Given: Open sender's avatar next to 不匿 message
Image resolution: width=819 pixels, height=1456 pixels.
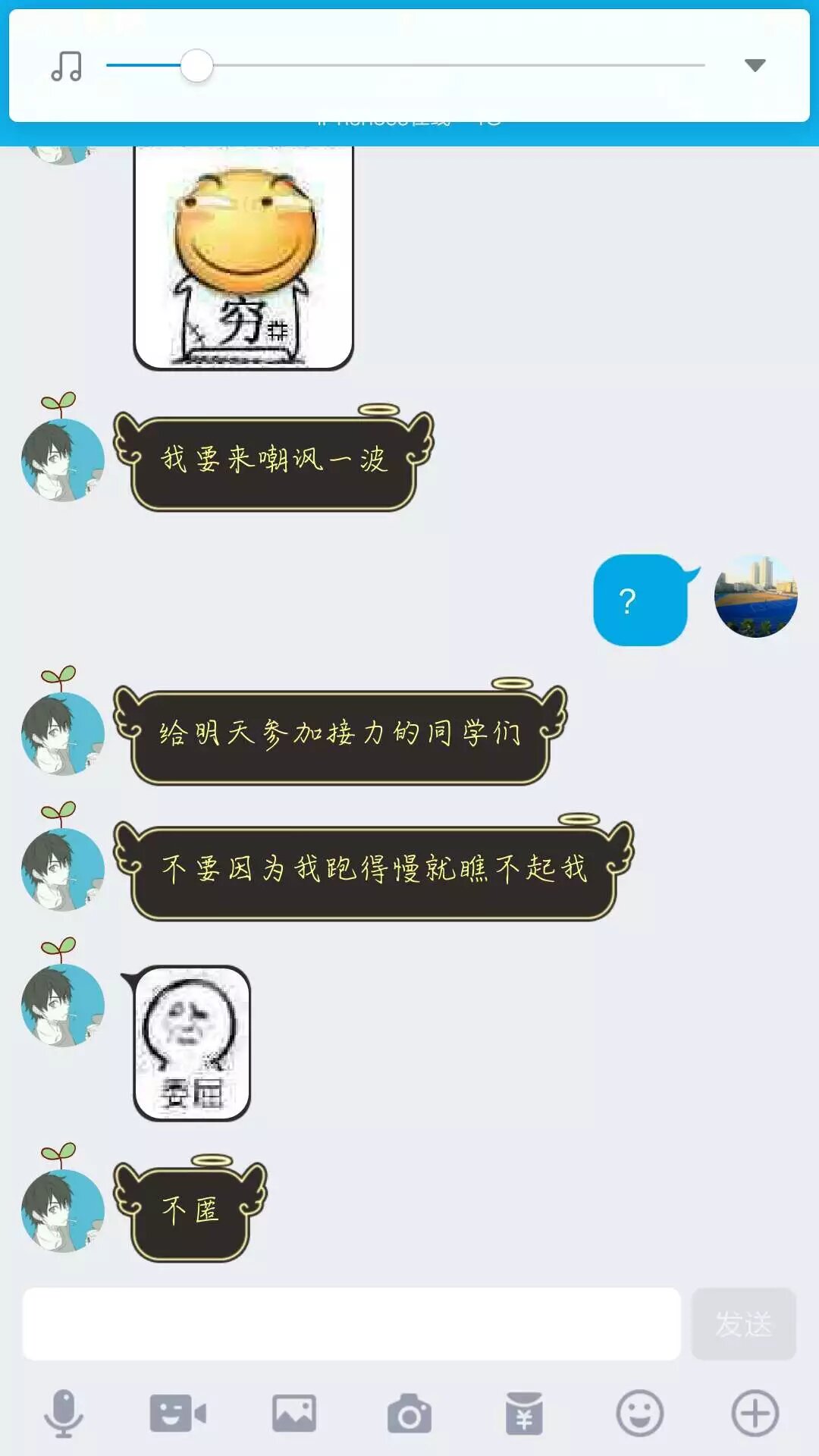Looking at the screenshot, I should (63, 1210).
